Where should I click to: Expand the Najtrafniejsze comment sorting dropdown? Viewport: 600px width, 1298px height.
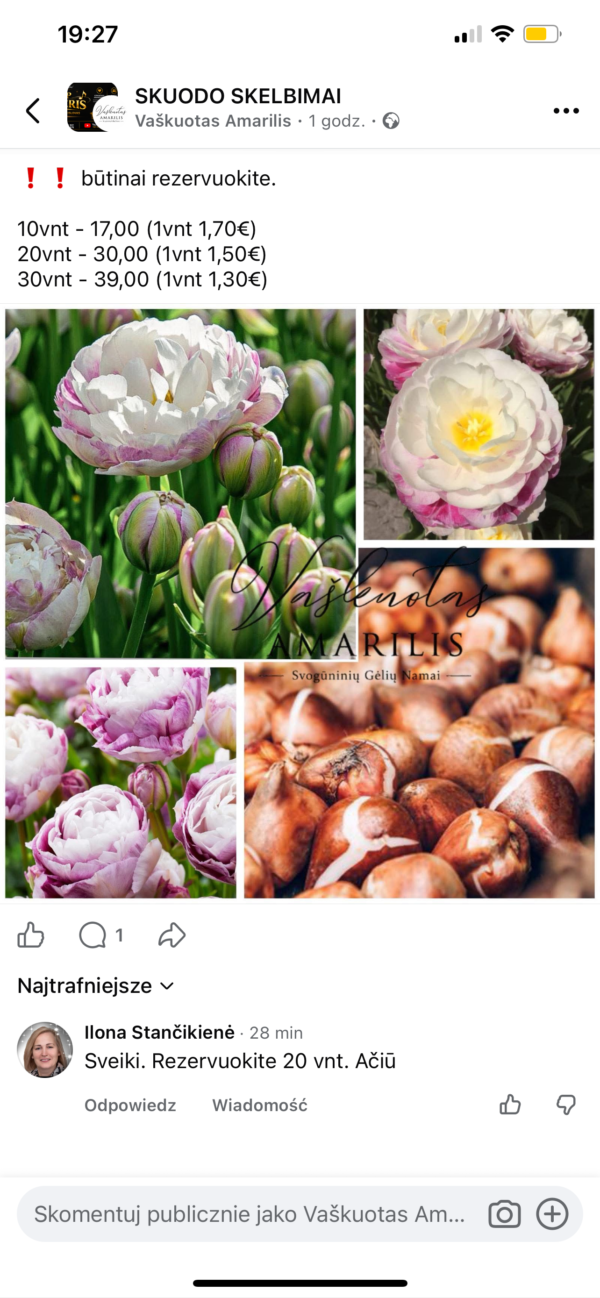click(x=96, y=985)
